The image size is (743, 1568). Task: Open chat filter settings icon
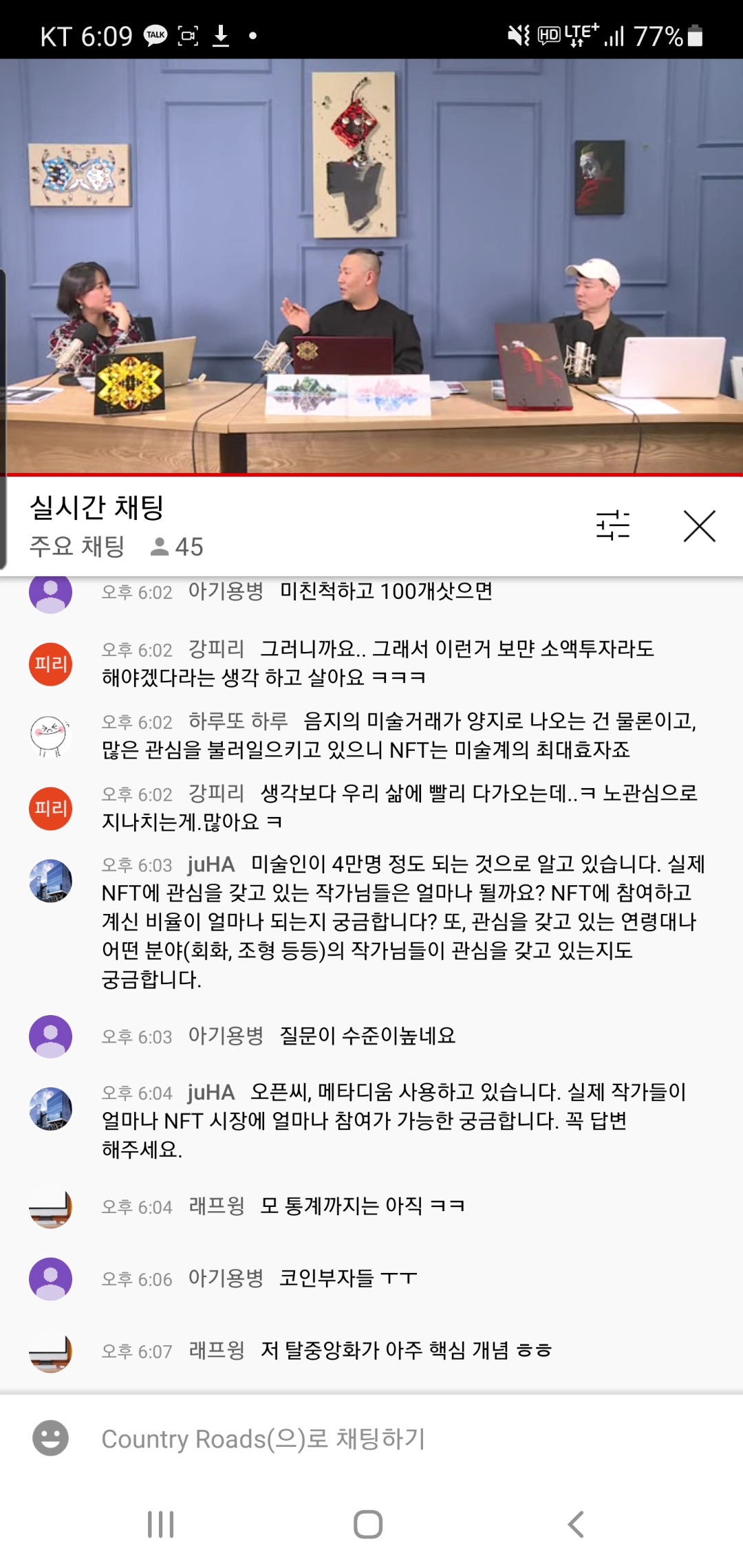click(x=612, y=526)
